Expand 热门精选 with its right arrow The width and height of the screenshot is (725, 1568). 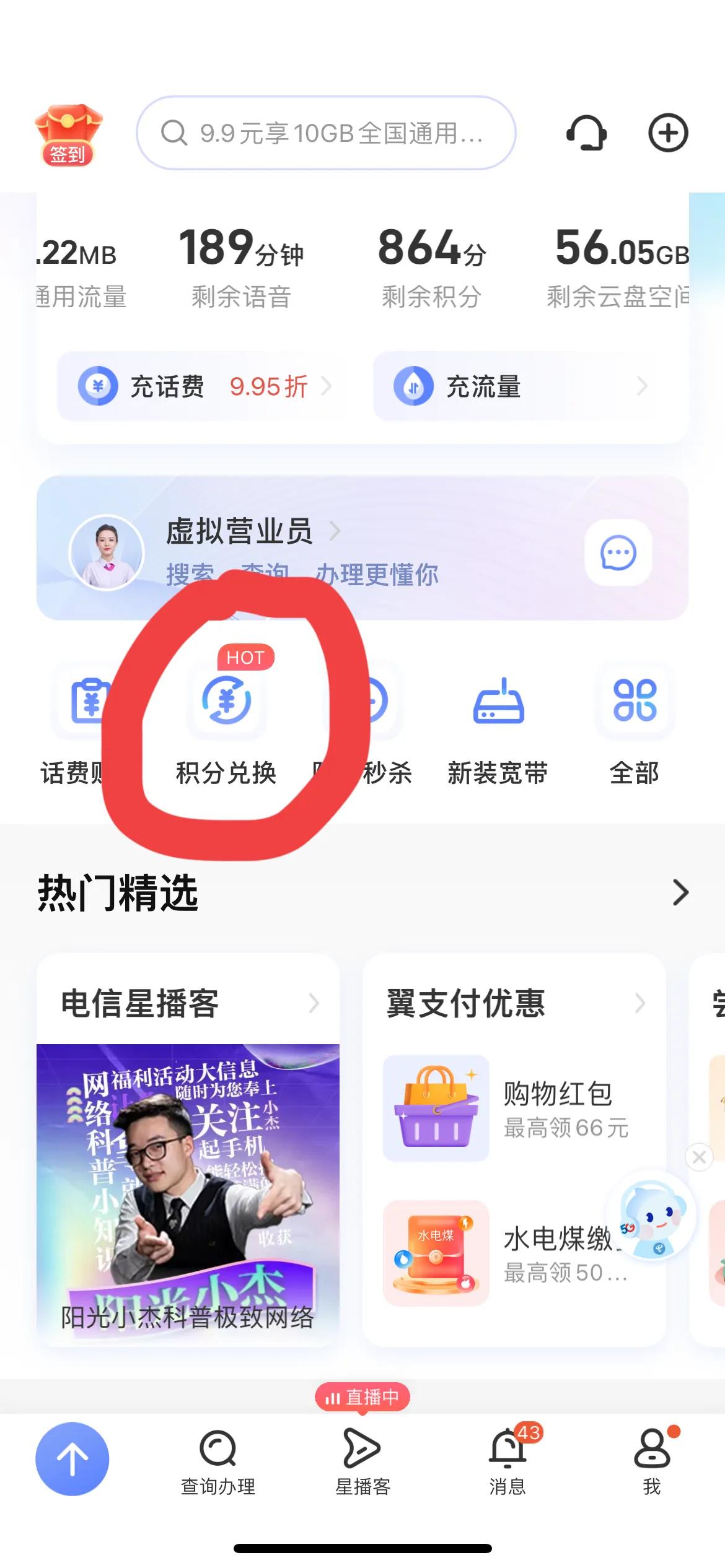click(x=682, y=892)
